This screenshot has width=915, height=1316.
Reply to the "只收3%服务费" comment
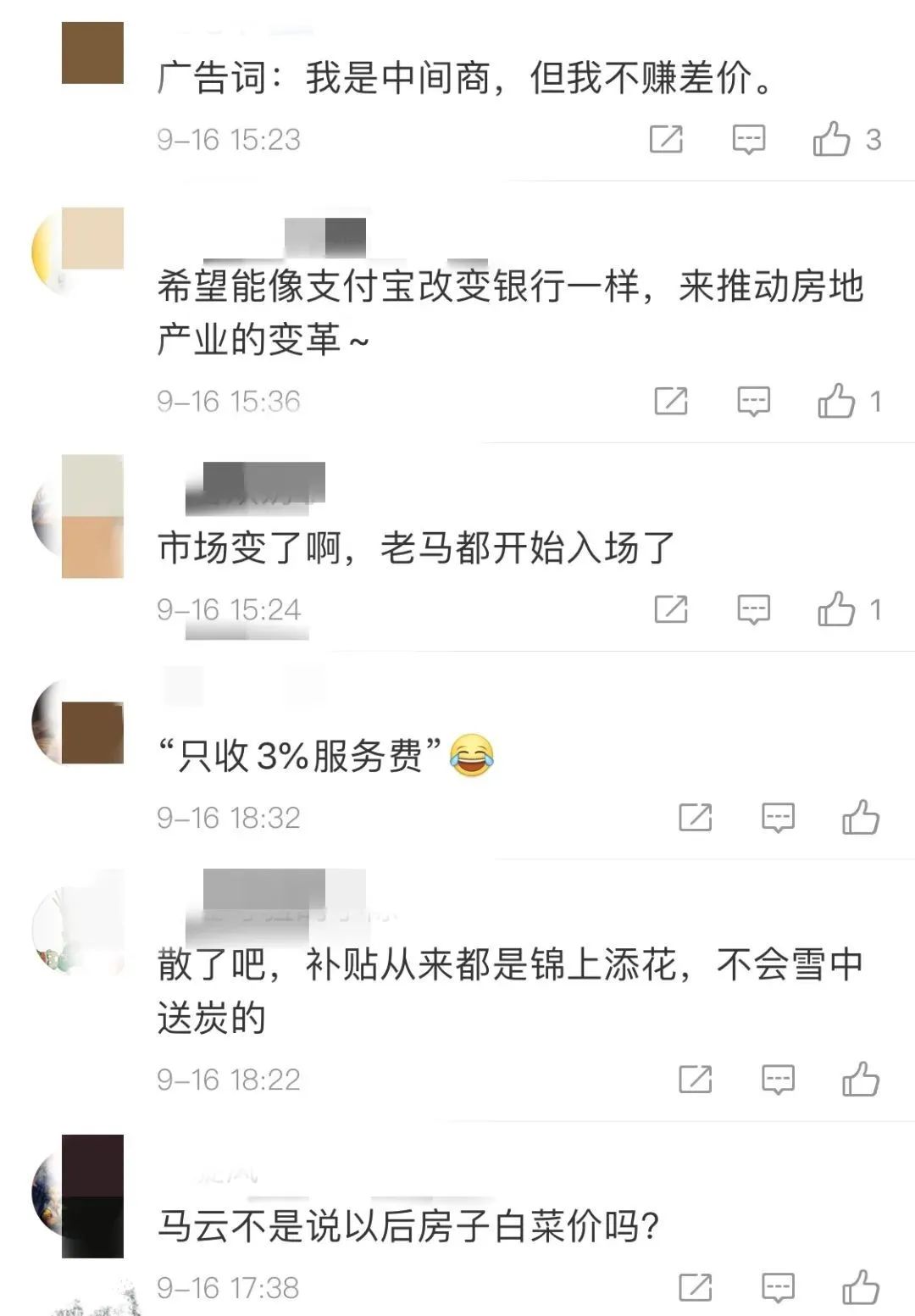[778, 818]
